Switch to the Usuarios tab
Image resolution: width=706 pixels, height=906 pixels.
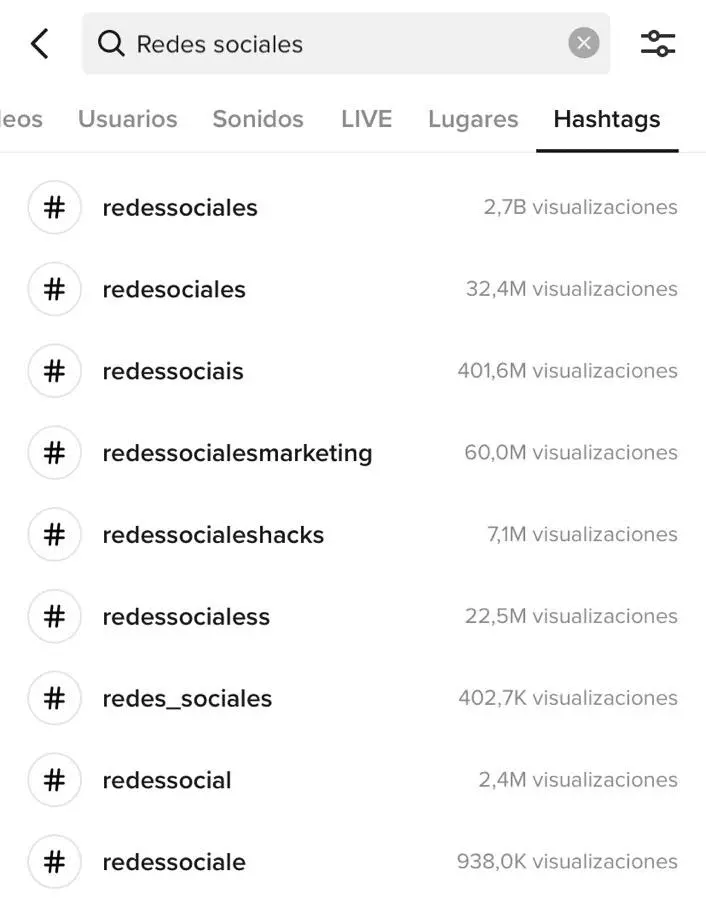point(127,119)
